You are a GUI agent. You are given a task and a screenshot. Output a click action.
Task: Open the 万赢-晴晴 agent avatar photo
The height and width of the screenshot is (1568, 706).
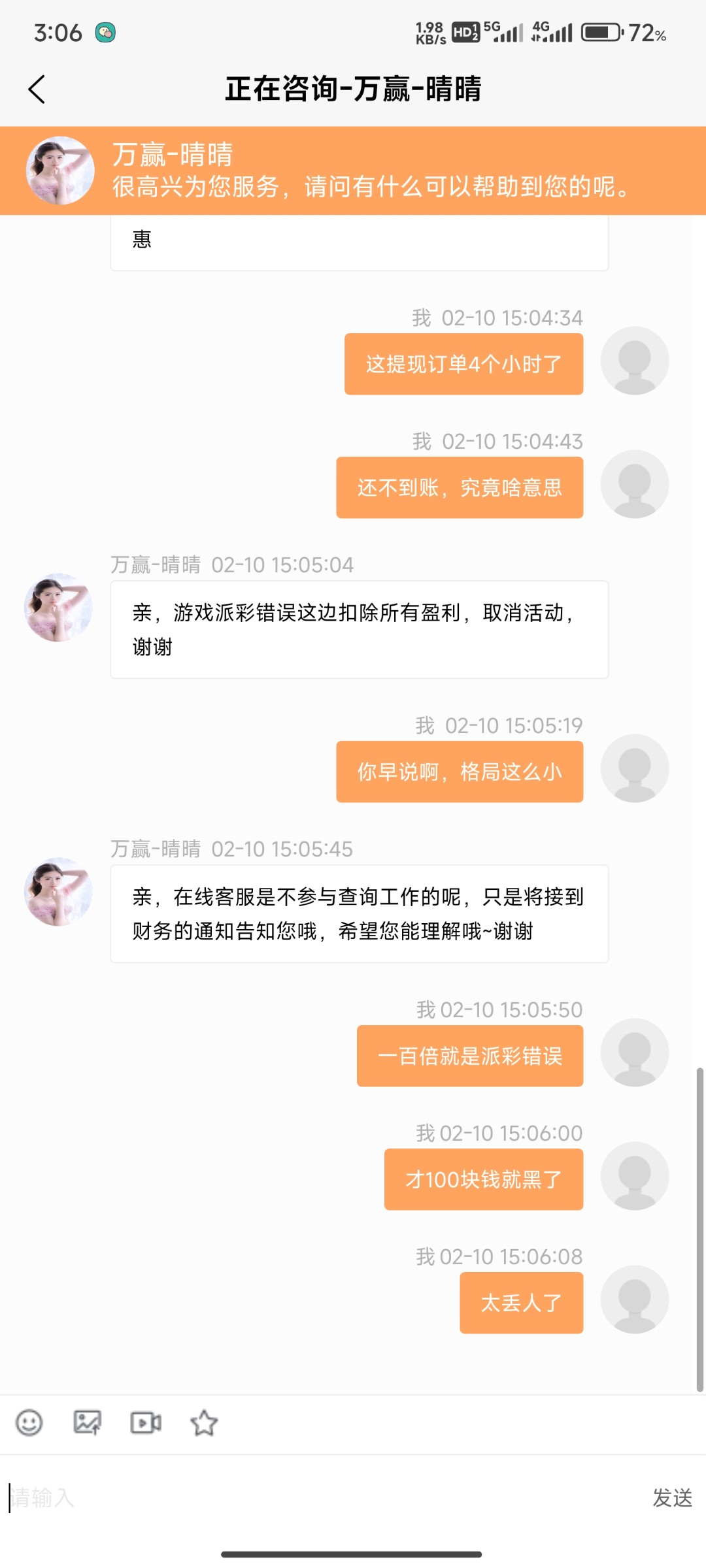[59, 170]
